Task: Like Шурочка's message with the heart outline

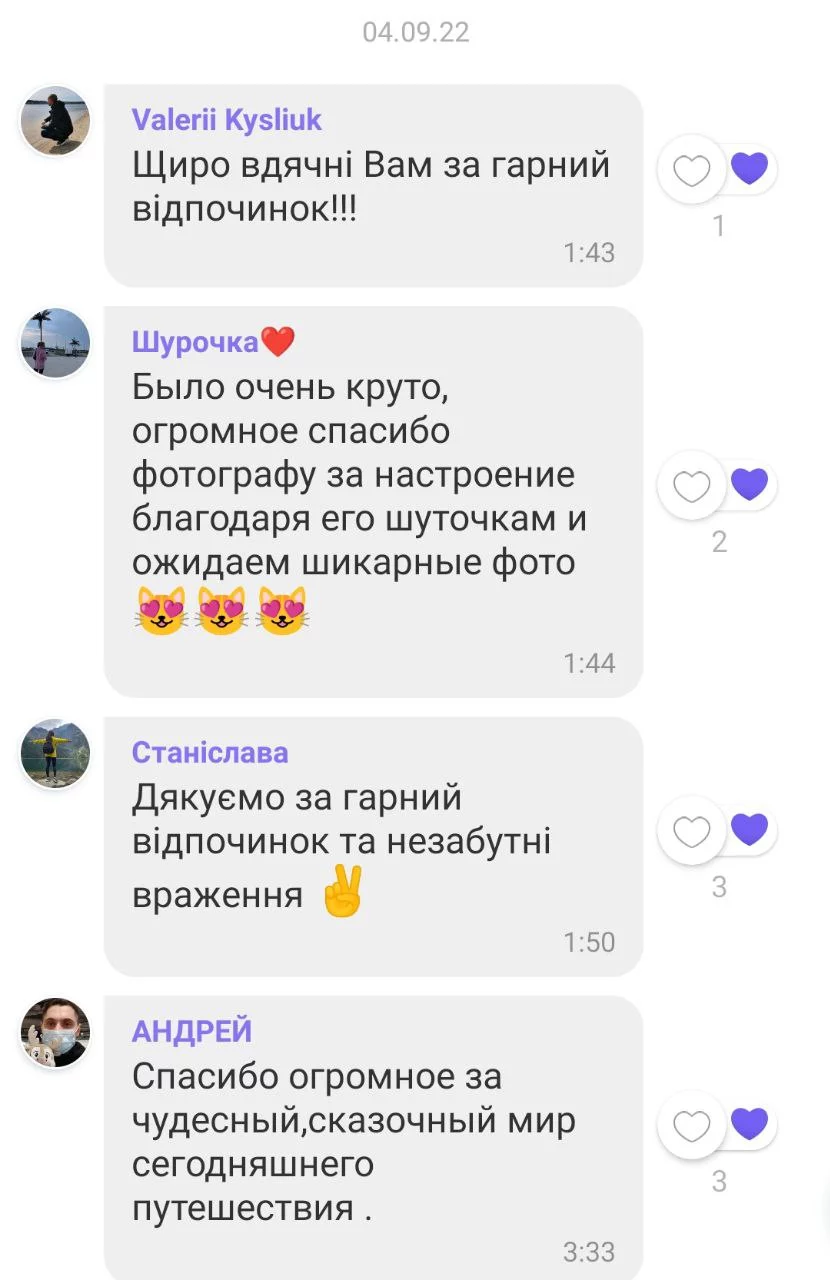Action: coord(691,486)
